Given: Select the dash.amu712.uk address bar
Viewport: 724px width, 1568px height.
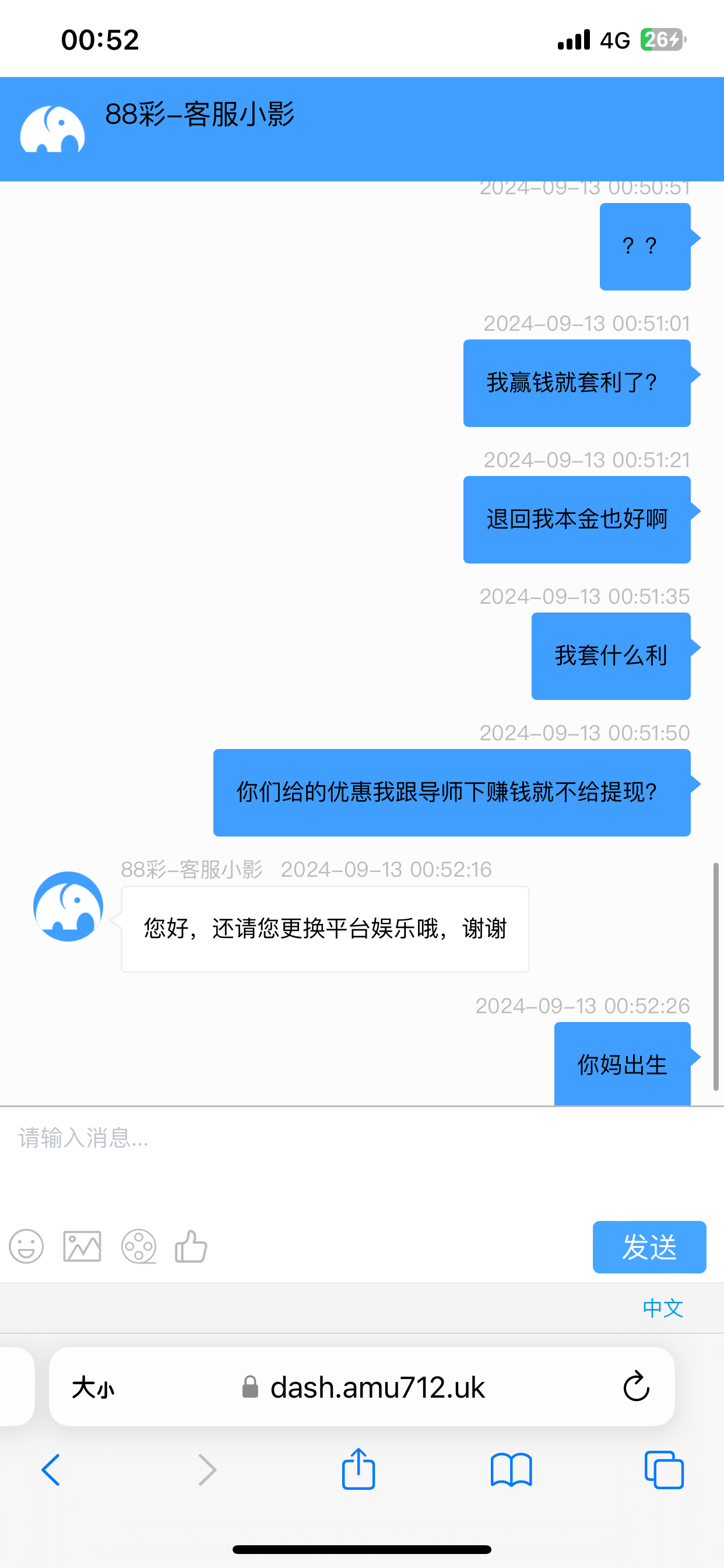Looking at the screenshot, I should (377, 1388).
